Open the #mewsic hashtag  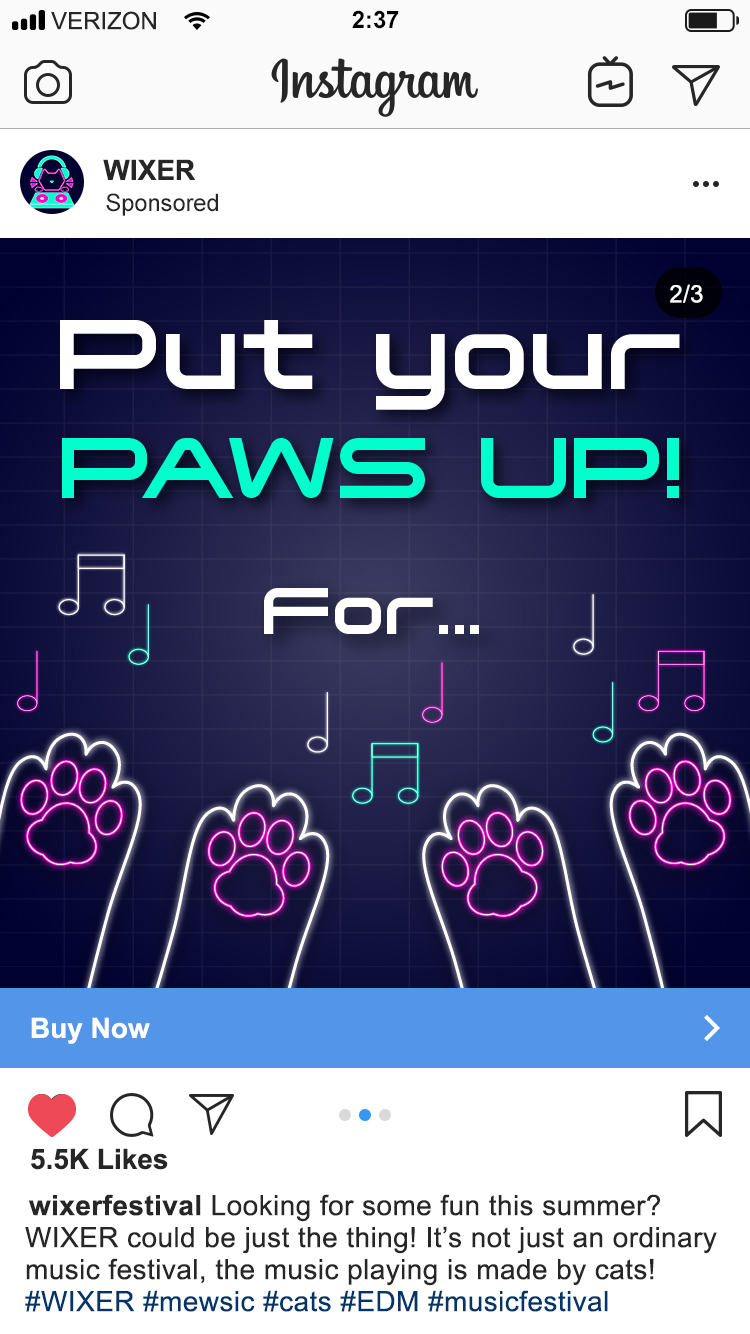[x=198, y=1302]
